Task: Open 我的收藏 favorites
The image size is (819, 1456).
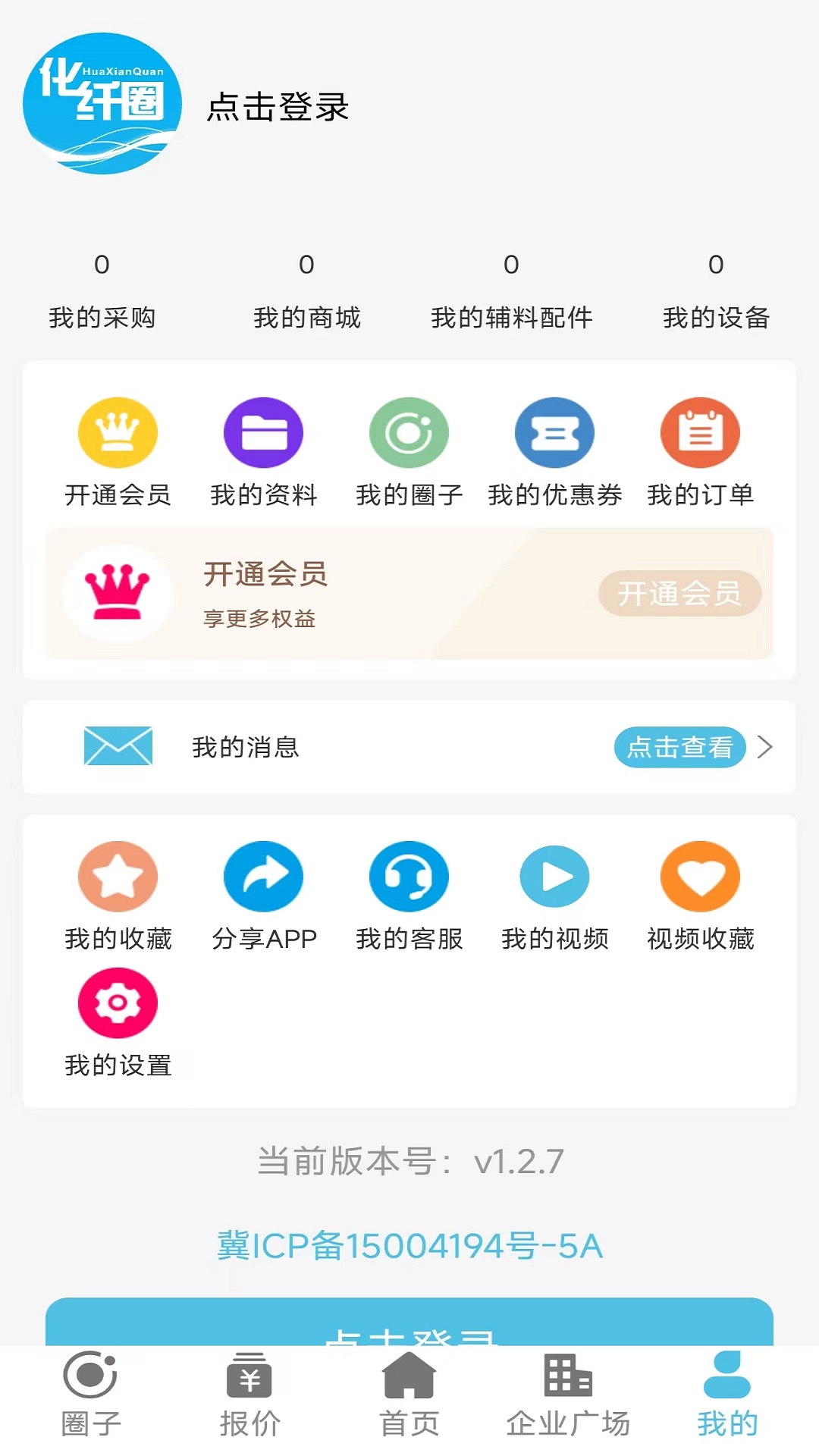Action: [x=118, y=896]
